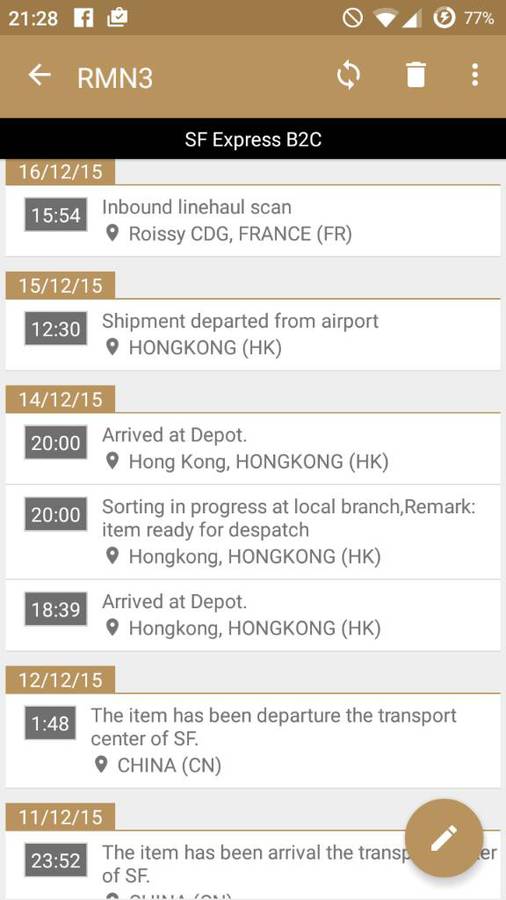Tap the pencil edit floating button
This screenshot has width=506, height=900.
443,838
